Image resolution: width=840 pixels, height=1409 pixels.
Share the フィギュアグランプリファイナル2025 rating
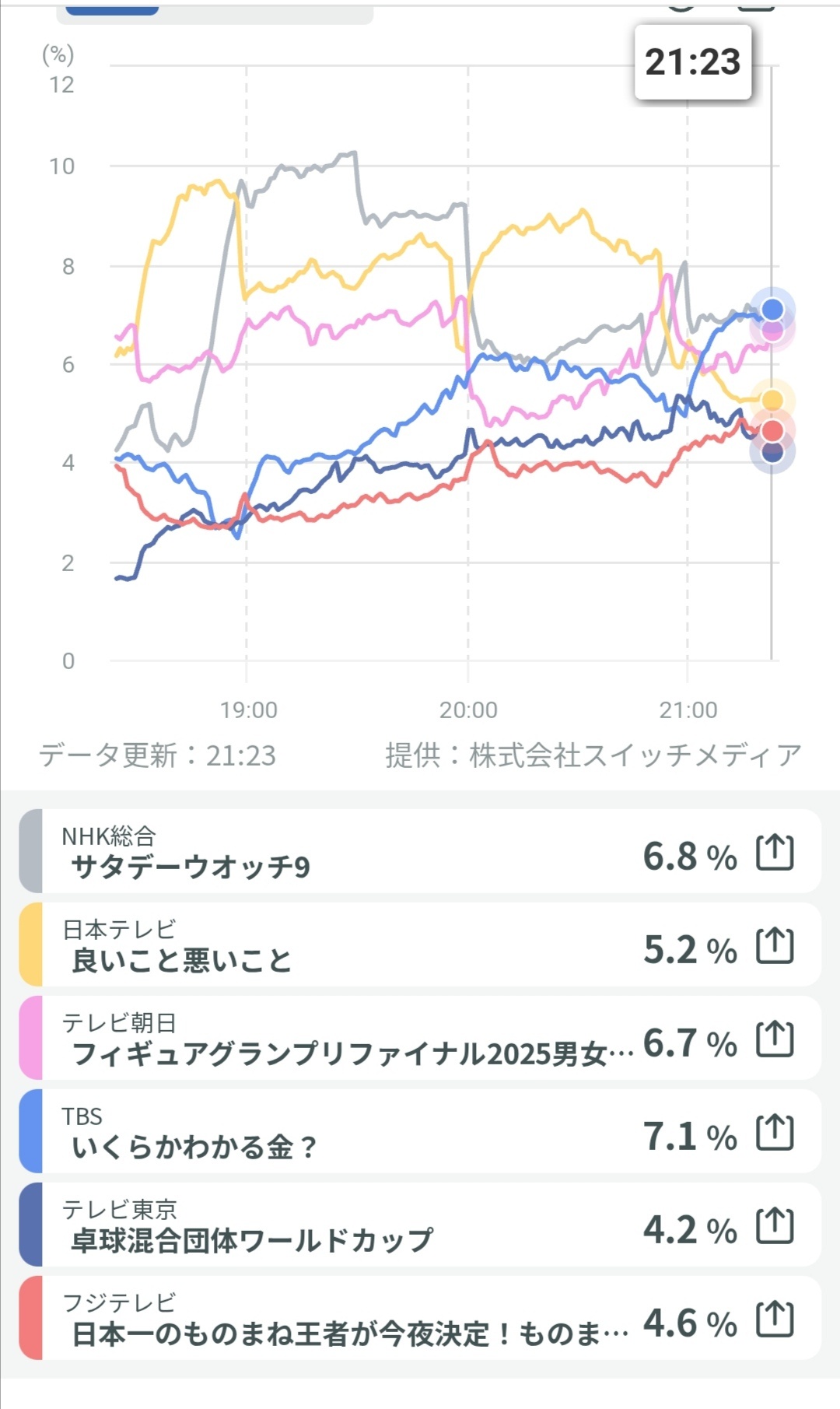pyautogui.click(x=775, y=1039)
